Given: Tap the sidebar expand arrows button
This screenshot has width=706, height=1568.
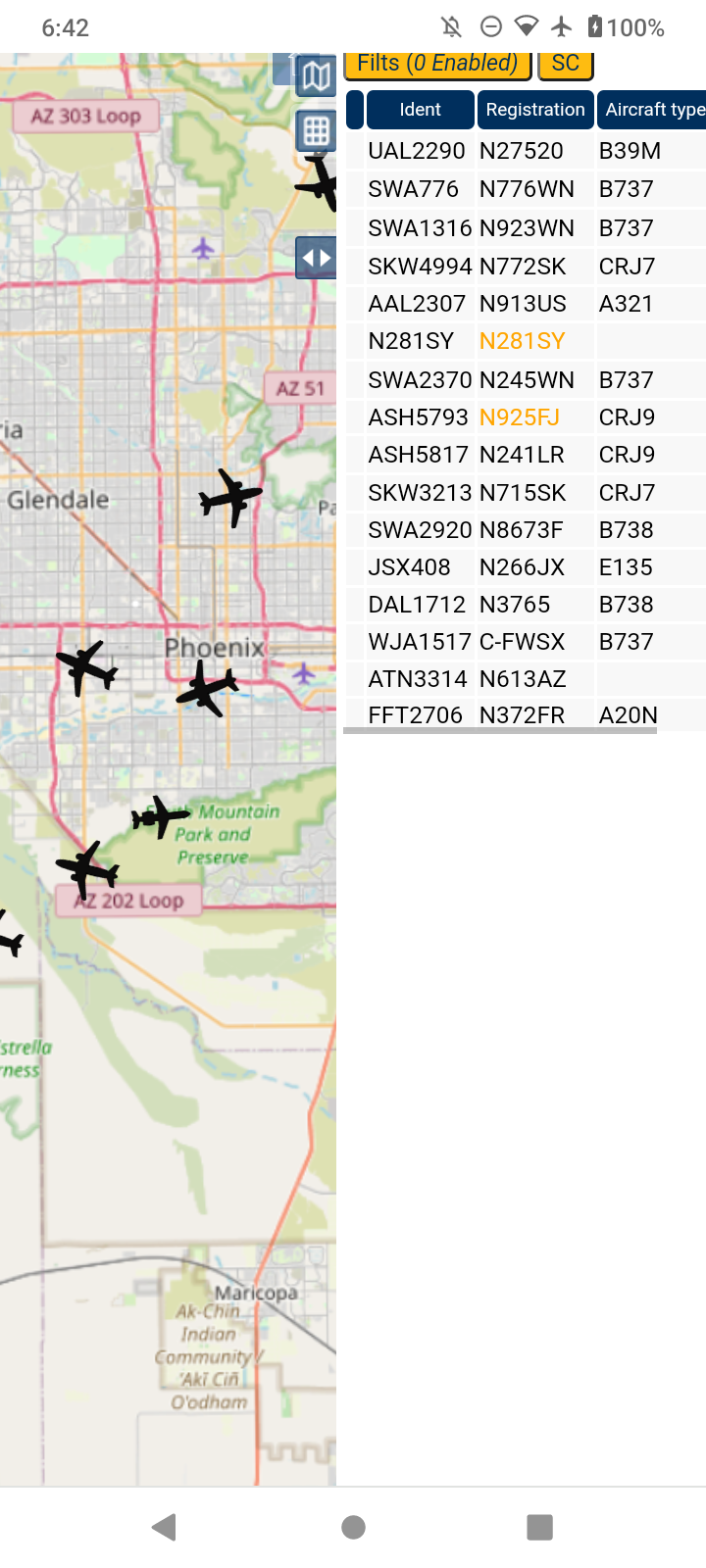Looking at the screenshot, I should coord(316,258).
